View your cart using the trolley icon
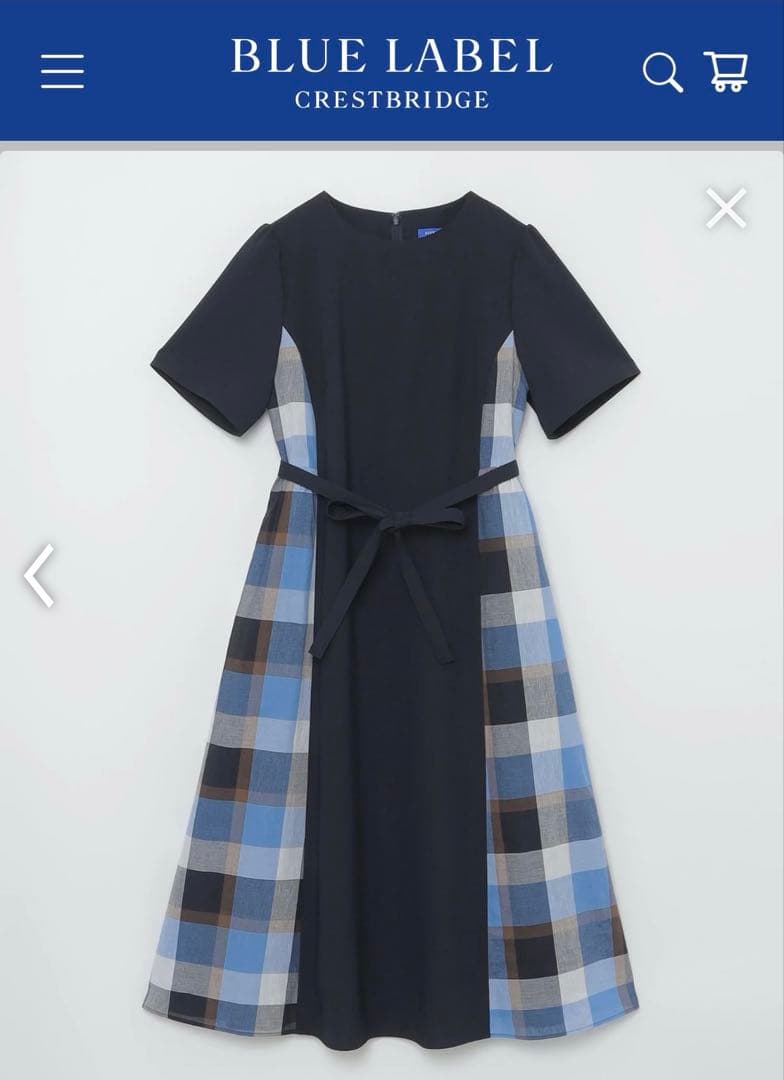The height and width of the screenshot is (1080, 784). point(729,72)
